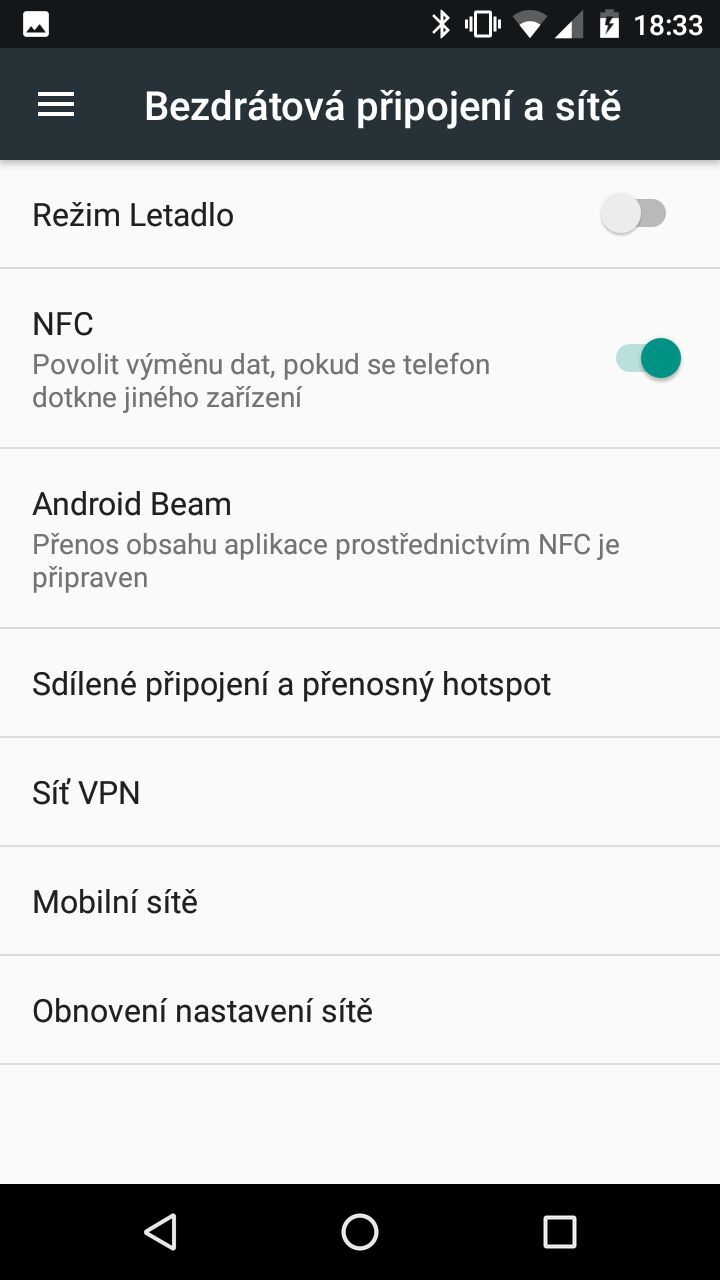Open the navigation drawer hamburger menu

click(x=55, y=103)
